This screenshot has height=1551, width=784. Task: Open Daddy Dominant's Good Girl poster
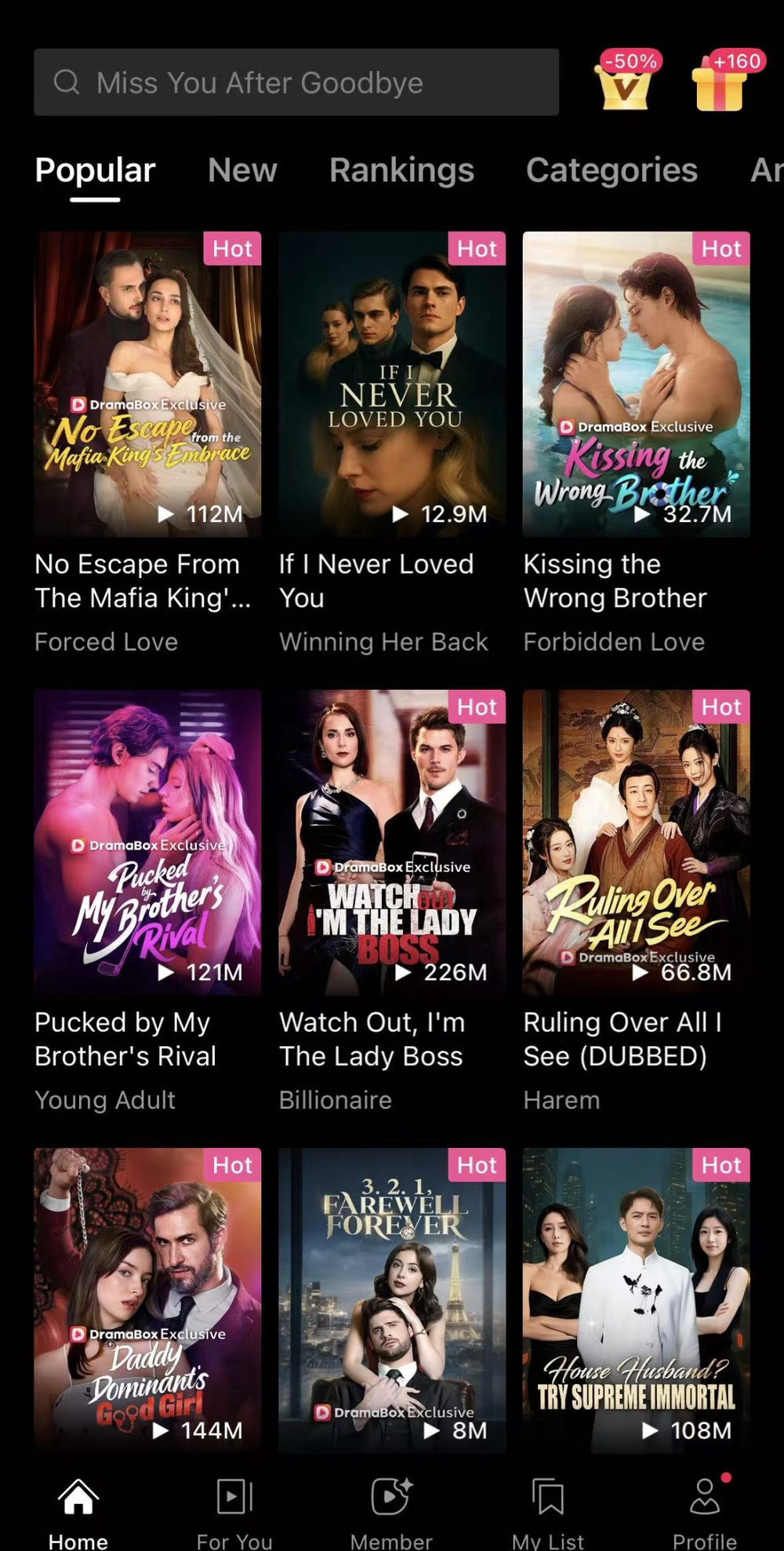click(147, 1299)
